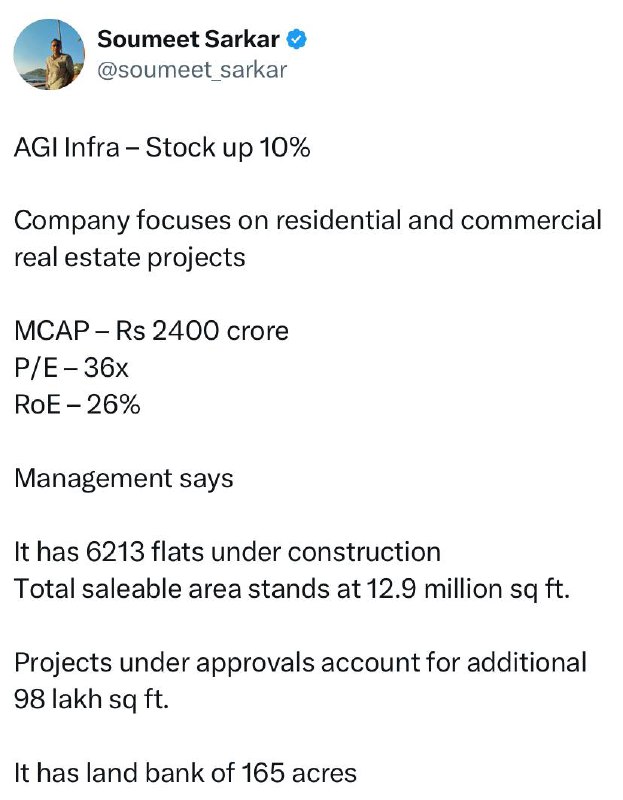Open Soumeet Sarkar's profile picture
This screenshot has height=800, width=623.
click(49, 55)
